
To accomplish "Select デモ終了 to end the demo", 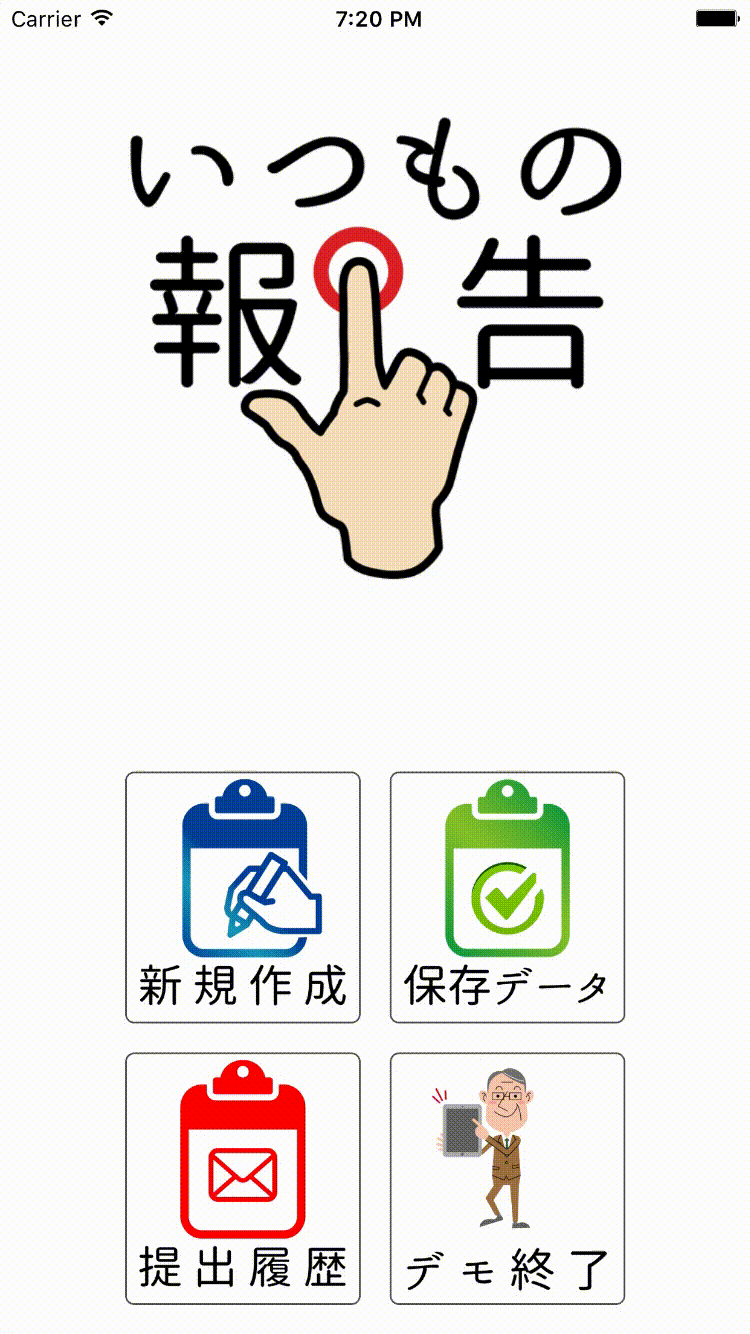I will [507, 1178].
